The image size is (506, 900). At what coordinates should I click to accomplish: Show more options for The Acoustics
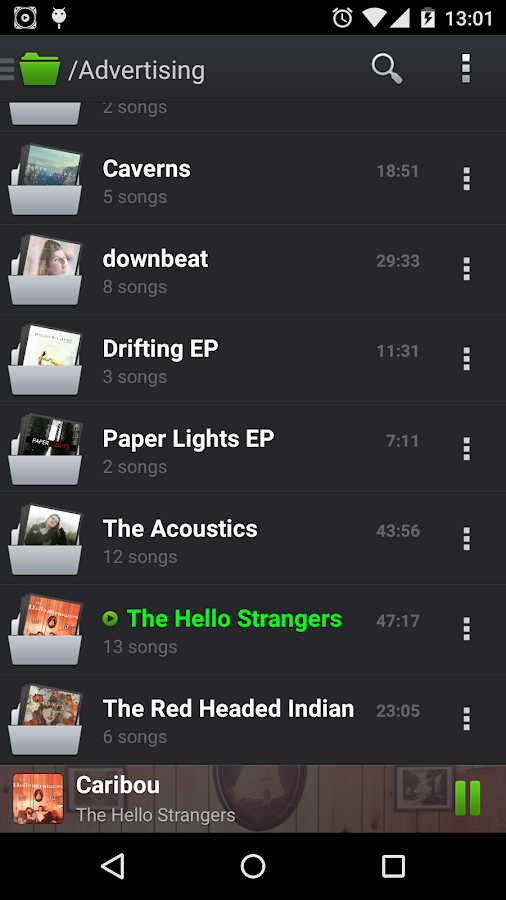(466, 539)
